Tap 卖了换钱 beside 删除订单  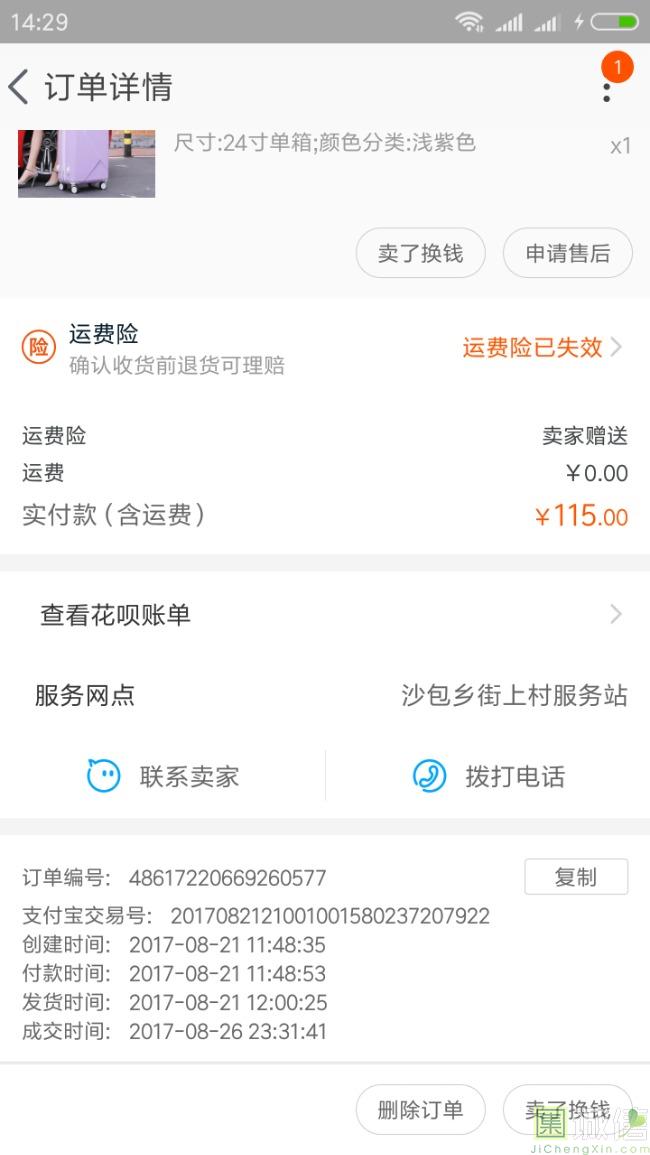(567, 1110)
